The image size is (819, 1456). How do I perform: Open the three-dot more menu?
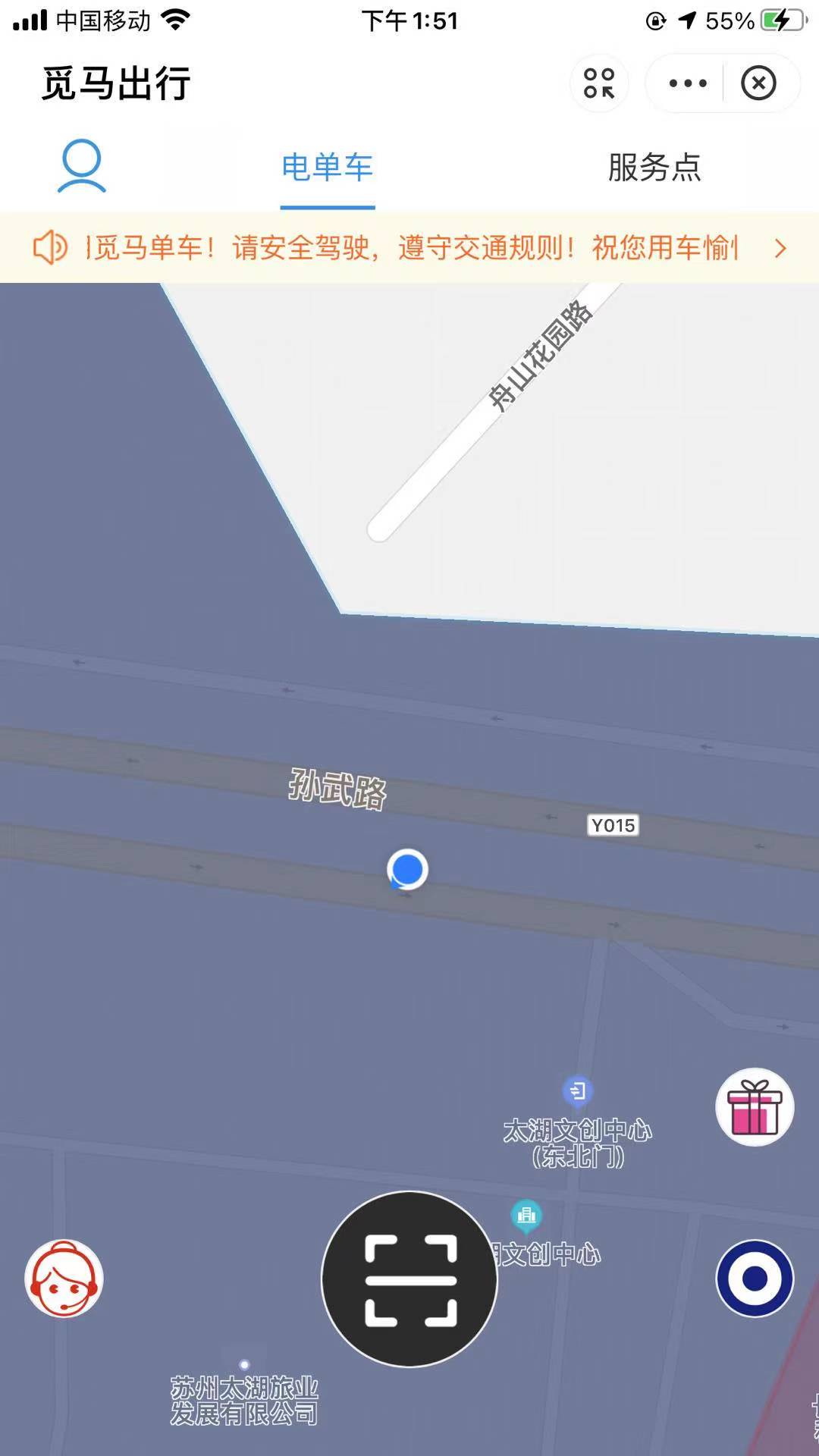(x=688, y=83)
